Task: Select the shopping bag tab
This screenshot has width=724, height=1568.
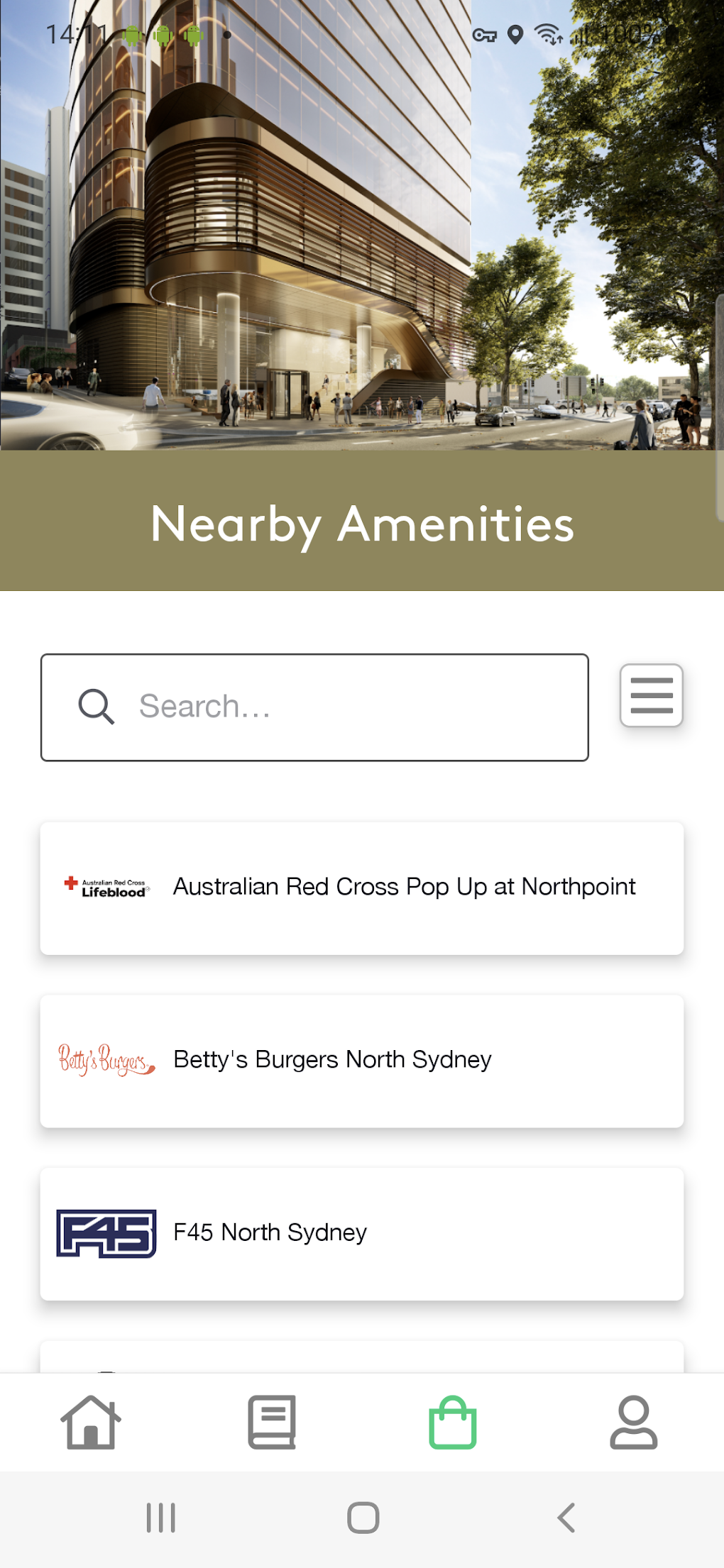Action: point(453,1423)
